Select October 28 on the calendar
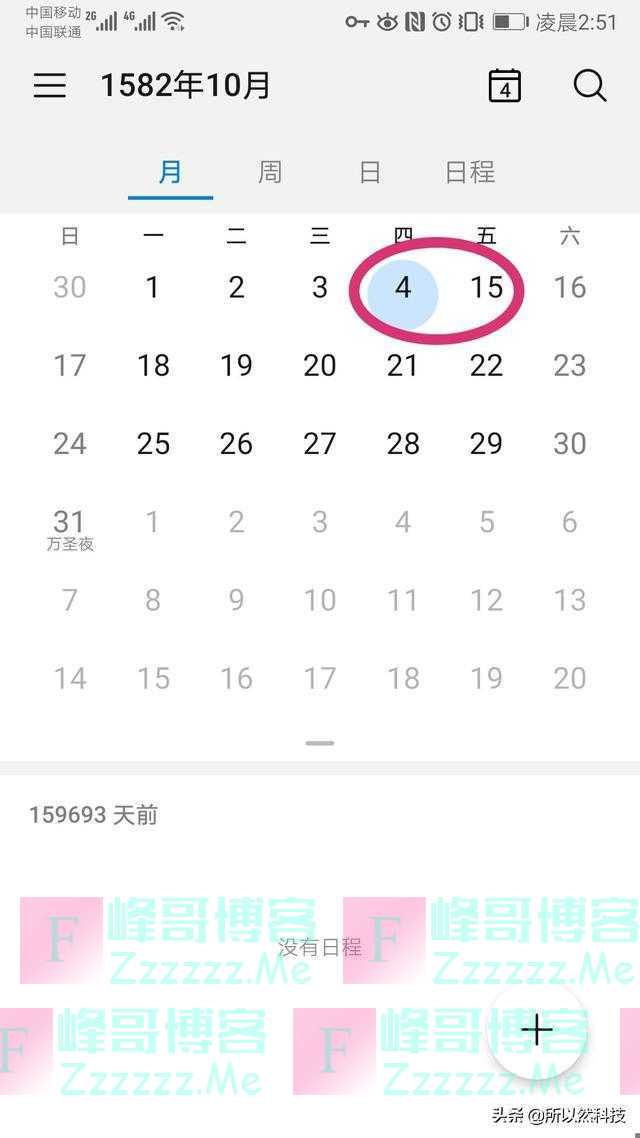Screen dimensions: 640x1138 [403, 444]
